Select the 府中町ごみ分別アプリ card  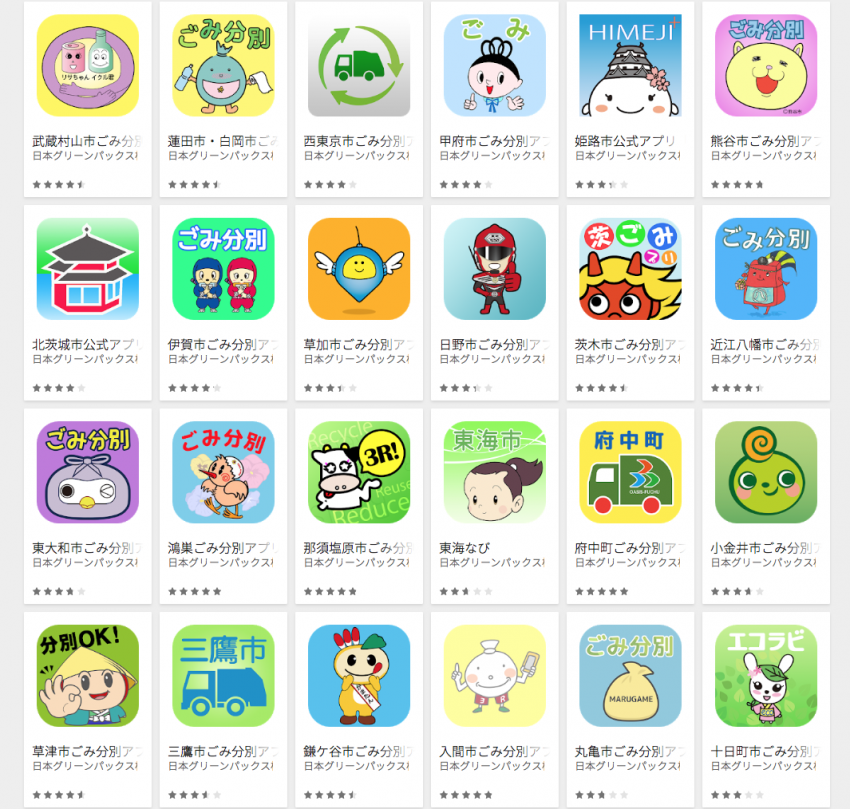[x=630, y=506]
